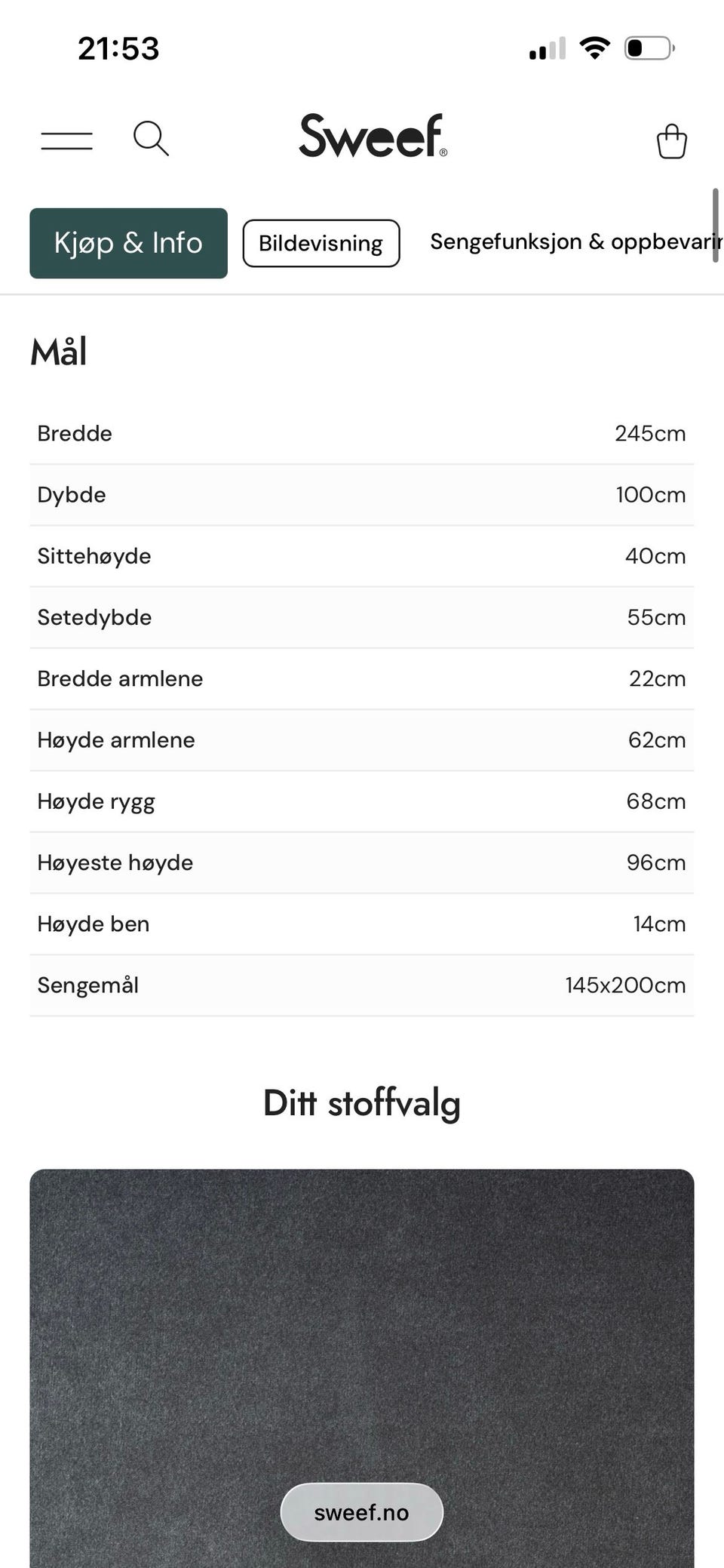
Task: Select the Kjøp & Info tab
Action: pyautogui.click(x=128, y=243)
